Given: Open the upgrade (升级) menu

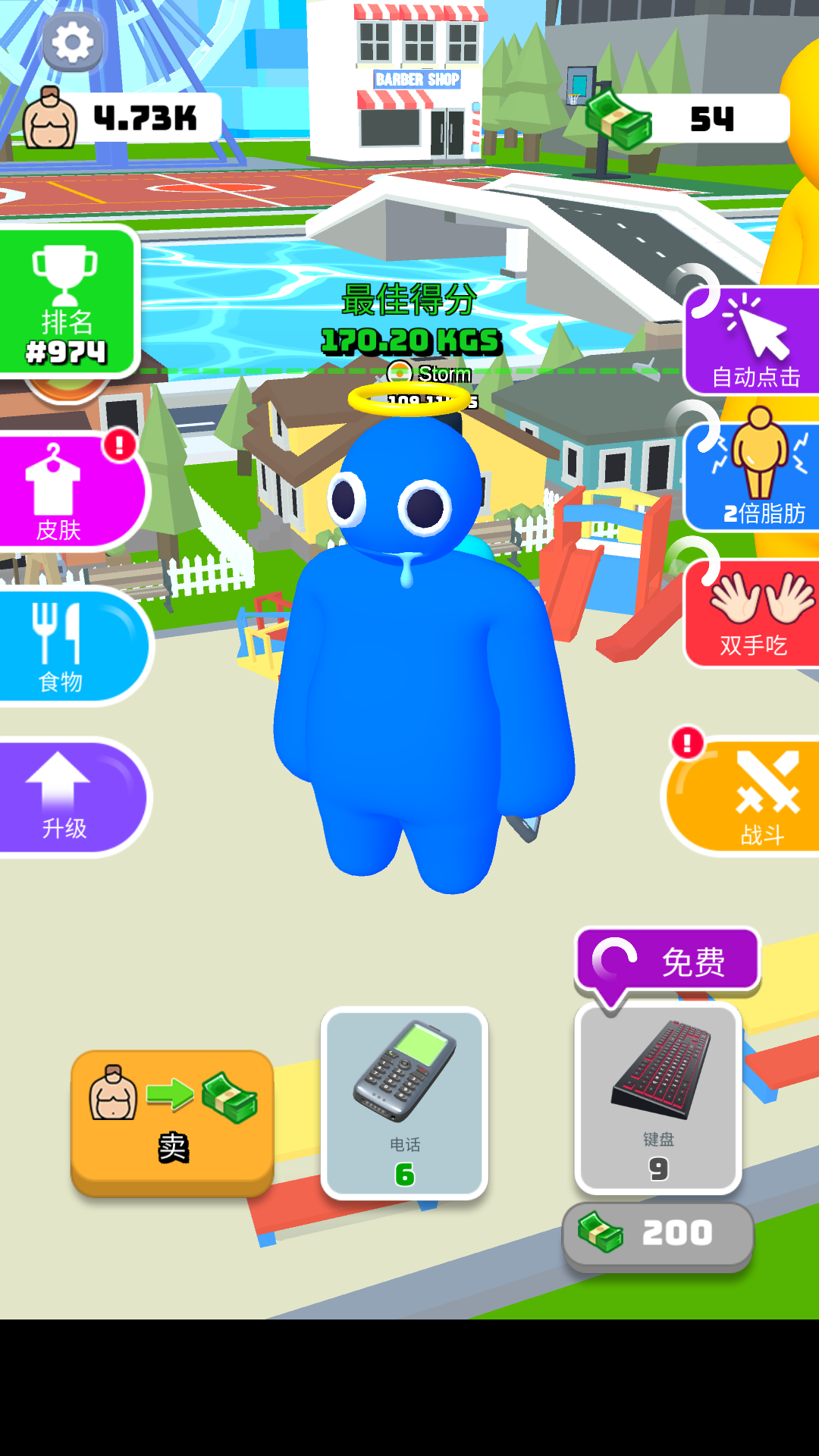Looking at the screenshot, I should (70, 798).
